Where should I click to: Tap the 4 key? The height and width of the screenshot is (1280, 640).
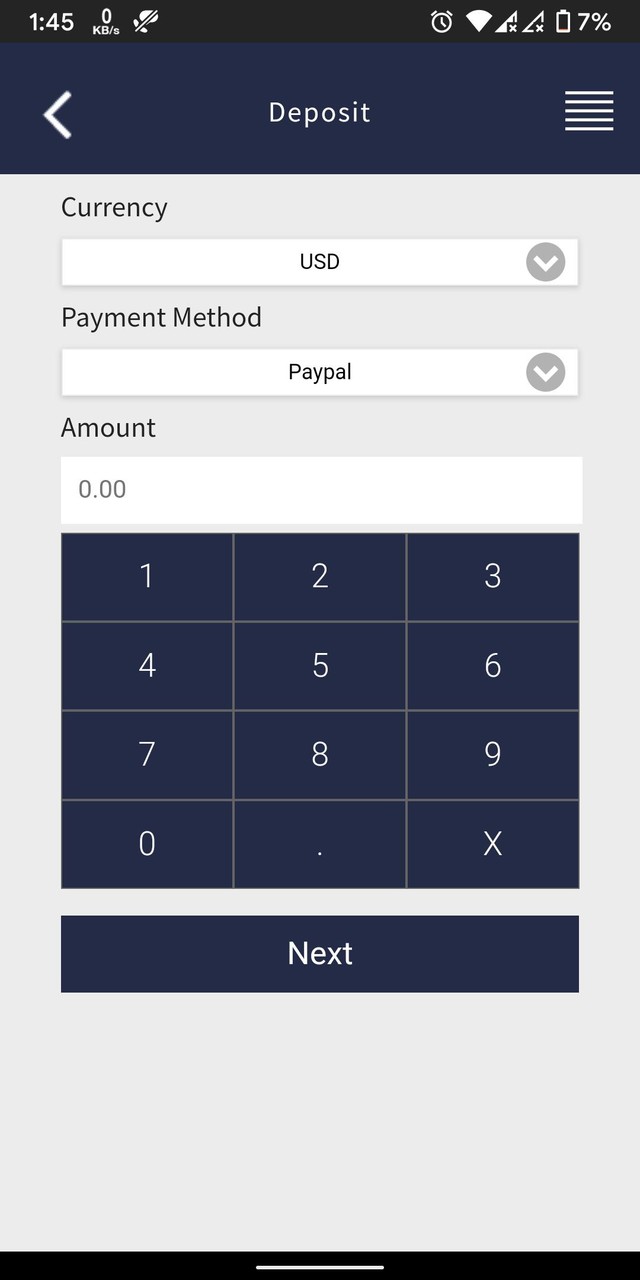pos(147,666)
